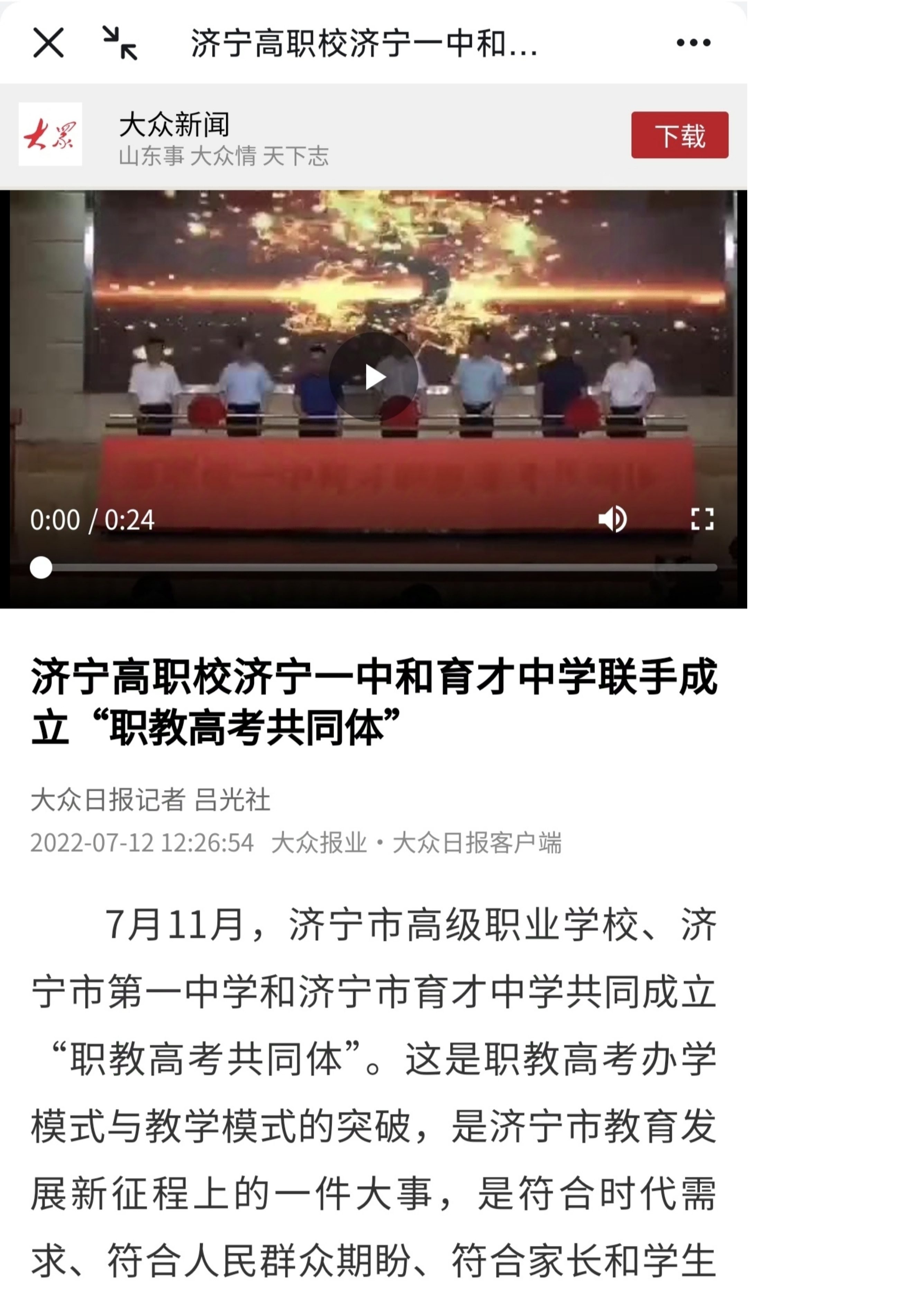This screenshot has width=924, height=1302.
Task: Minimize the page with the shrink icon
Action: 119,43
